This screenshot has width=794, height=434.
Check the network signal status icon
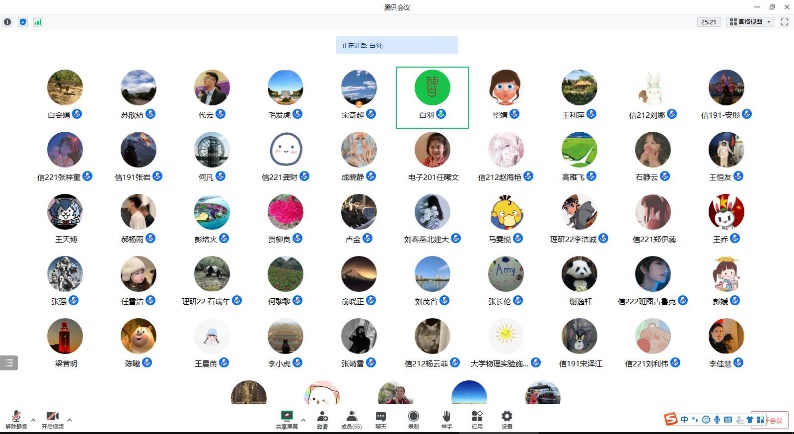(x=38, y=21)
